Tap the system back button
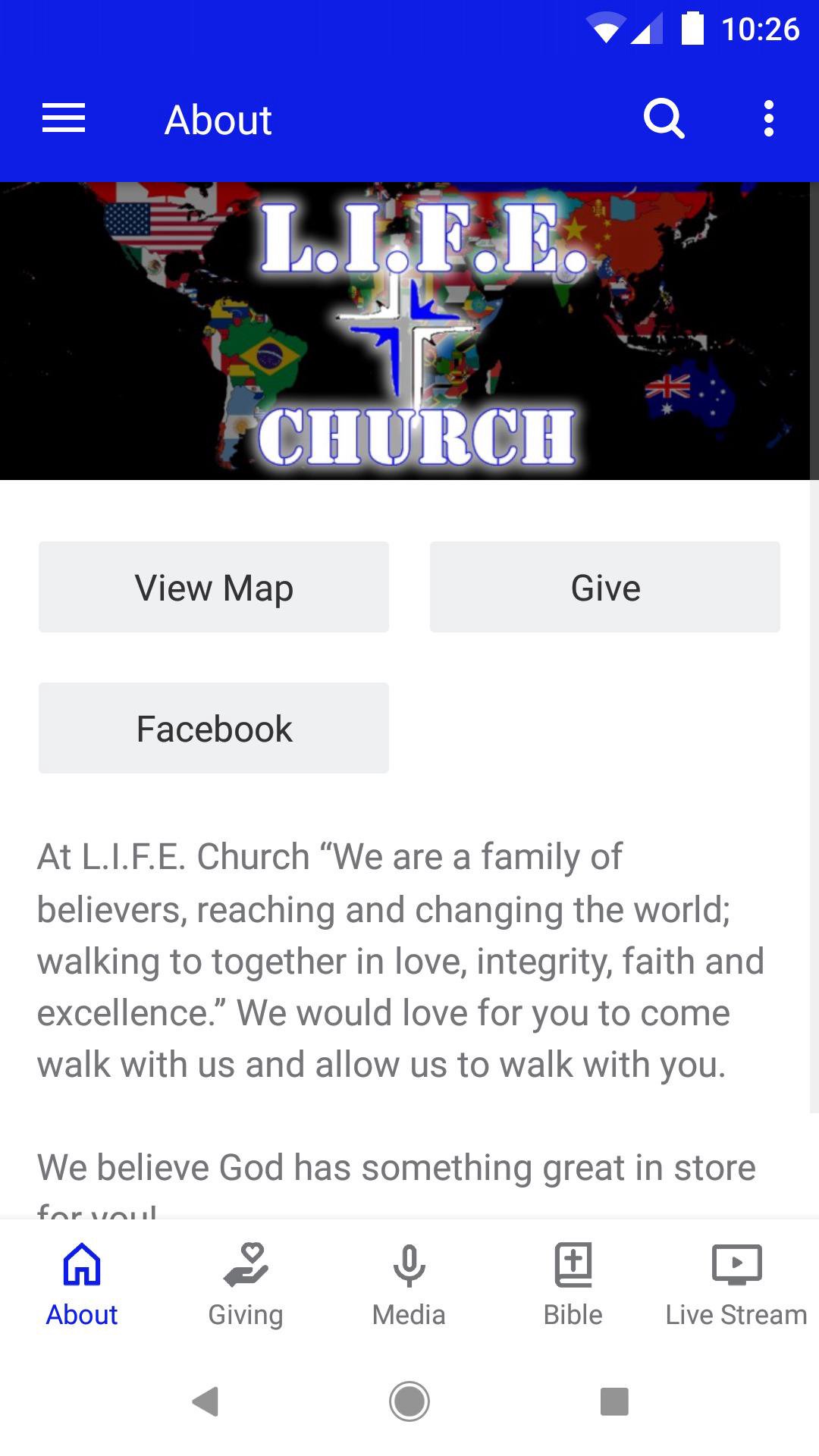Screen dimensions: 819x1456 (205, 1401)
